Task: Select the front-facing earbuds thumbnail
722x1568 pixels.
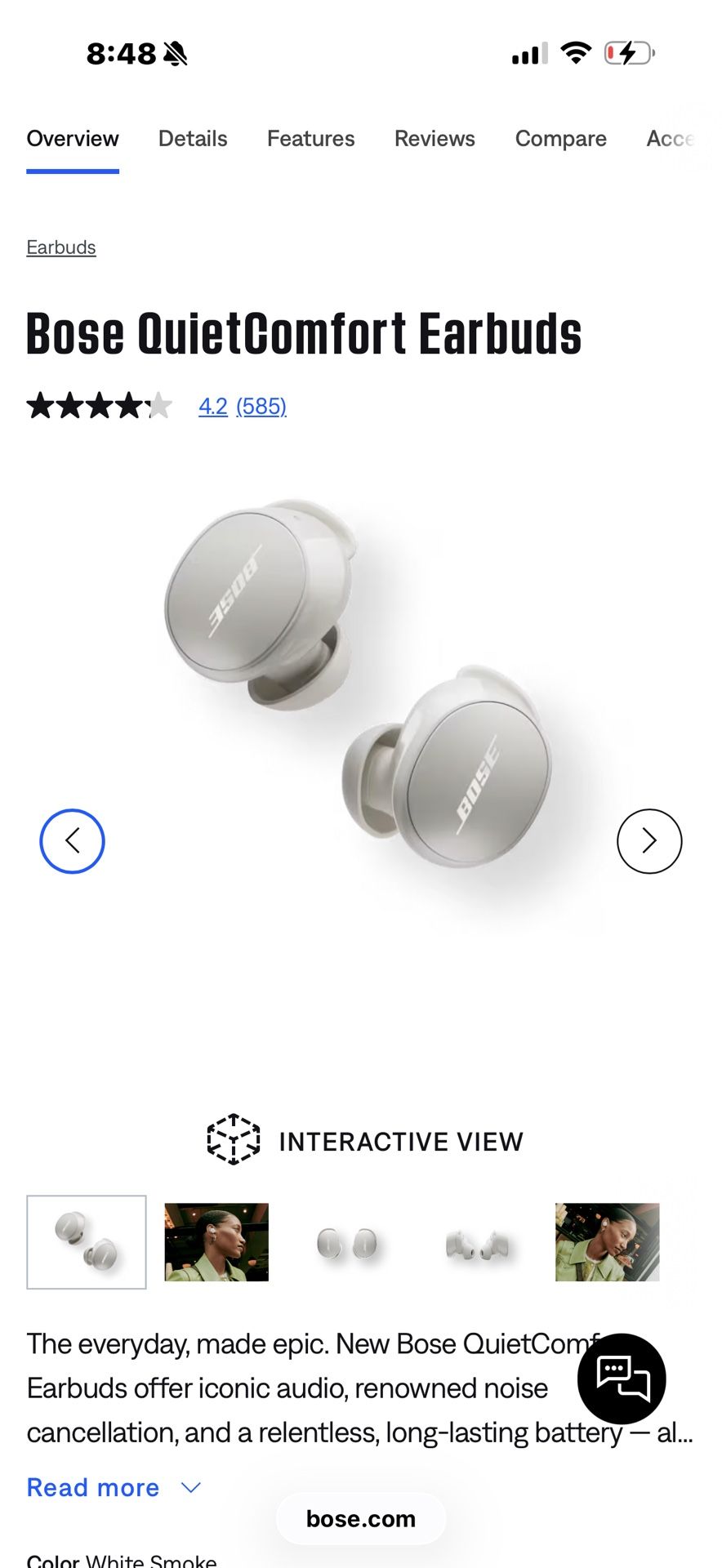Action: tap(347, 1242)
